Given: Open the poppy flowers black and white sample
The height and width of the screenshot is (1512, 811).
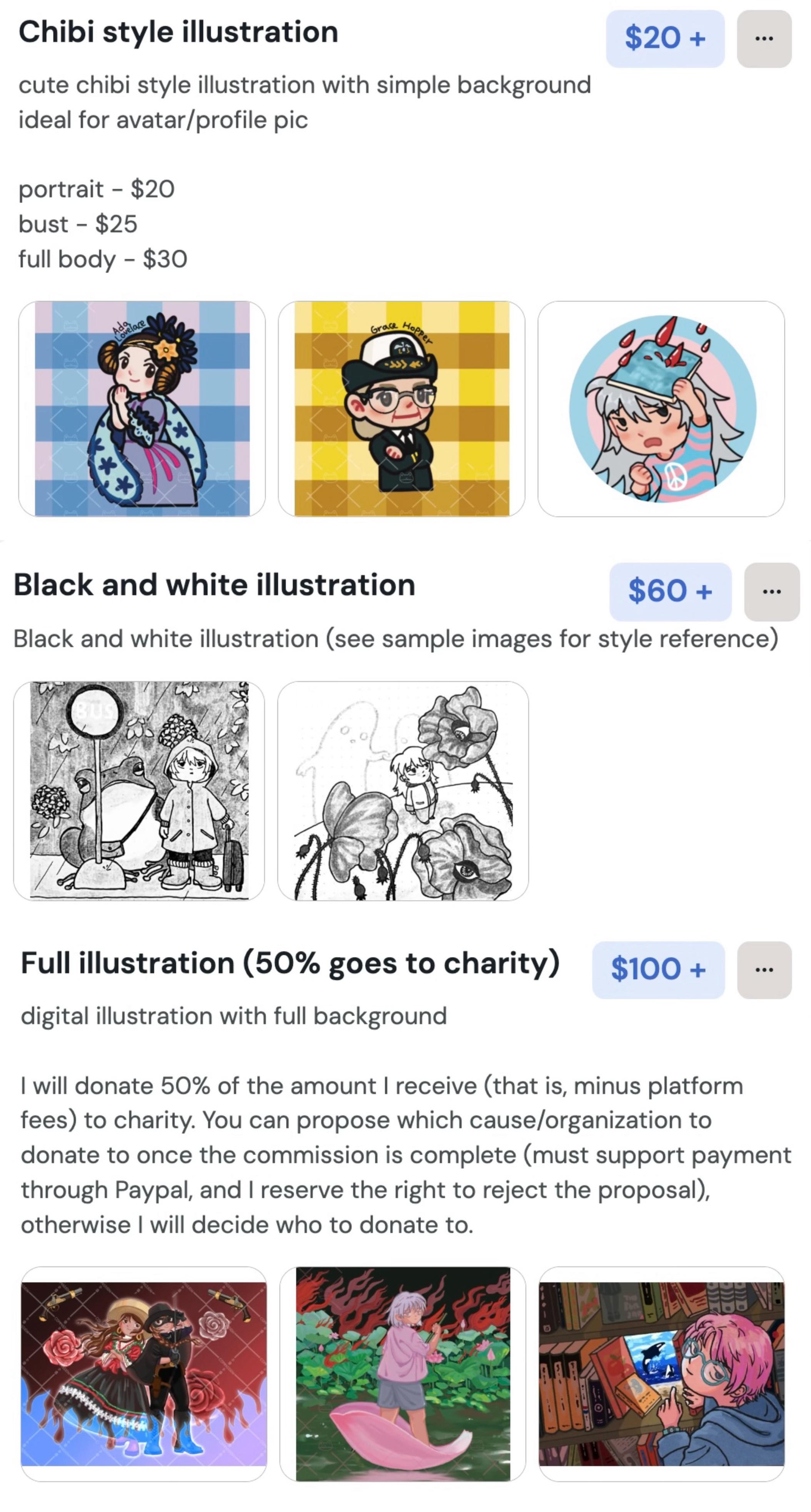Looking at the screenshot, I should (x=403, y=791).
